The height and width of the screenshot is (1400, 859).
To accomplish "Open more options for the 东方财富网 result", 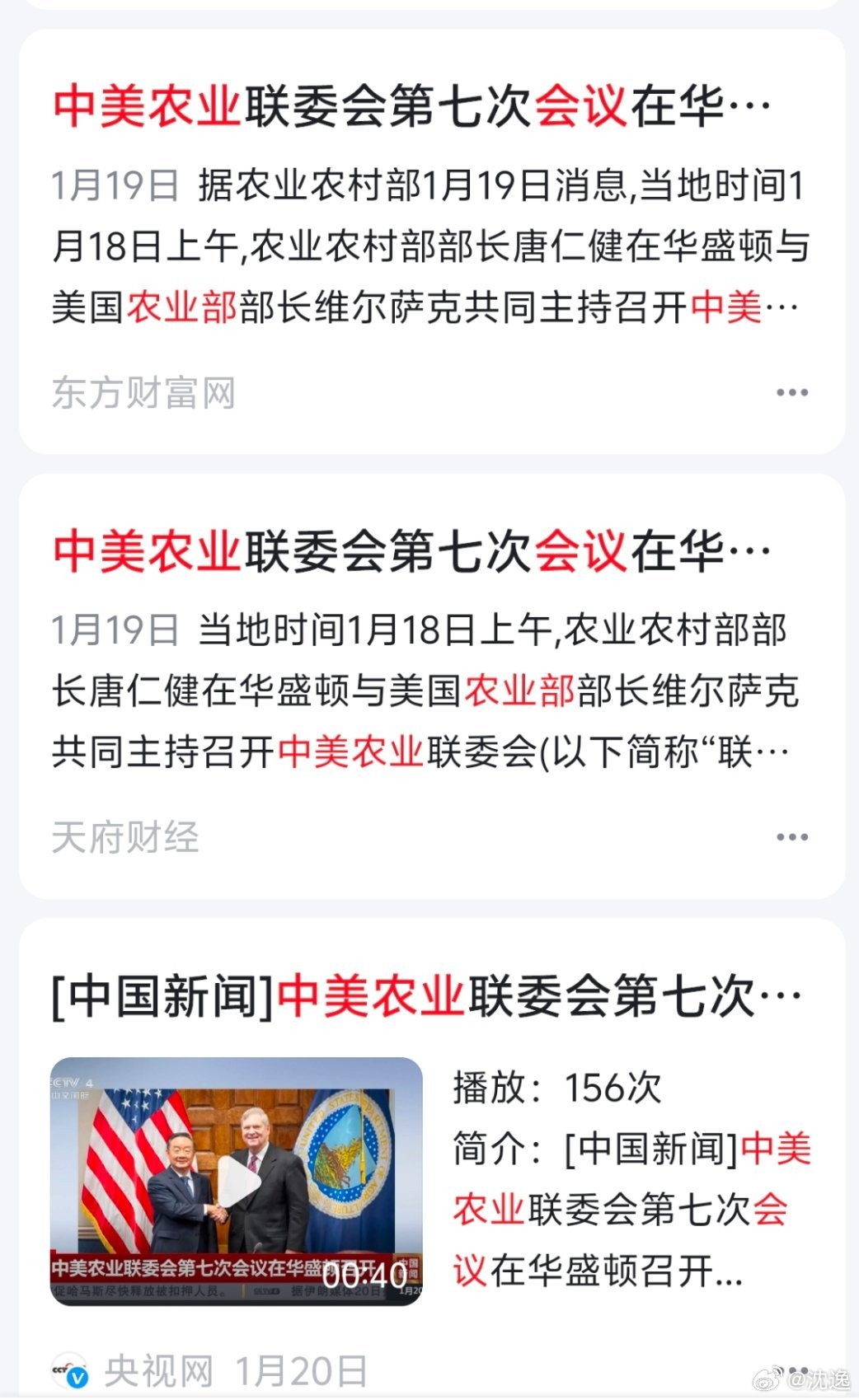I will (x=791, y=393).
